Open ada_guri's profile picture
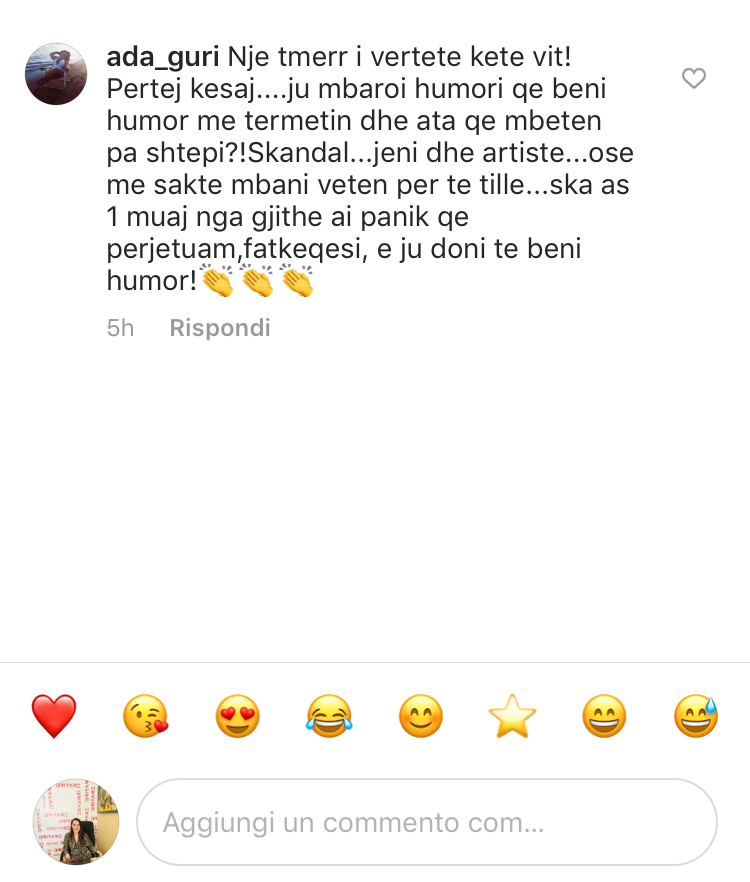750x882 pixels. pos(56,74)
